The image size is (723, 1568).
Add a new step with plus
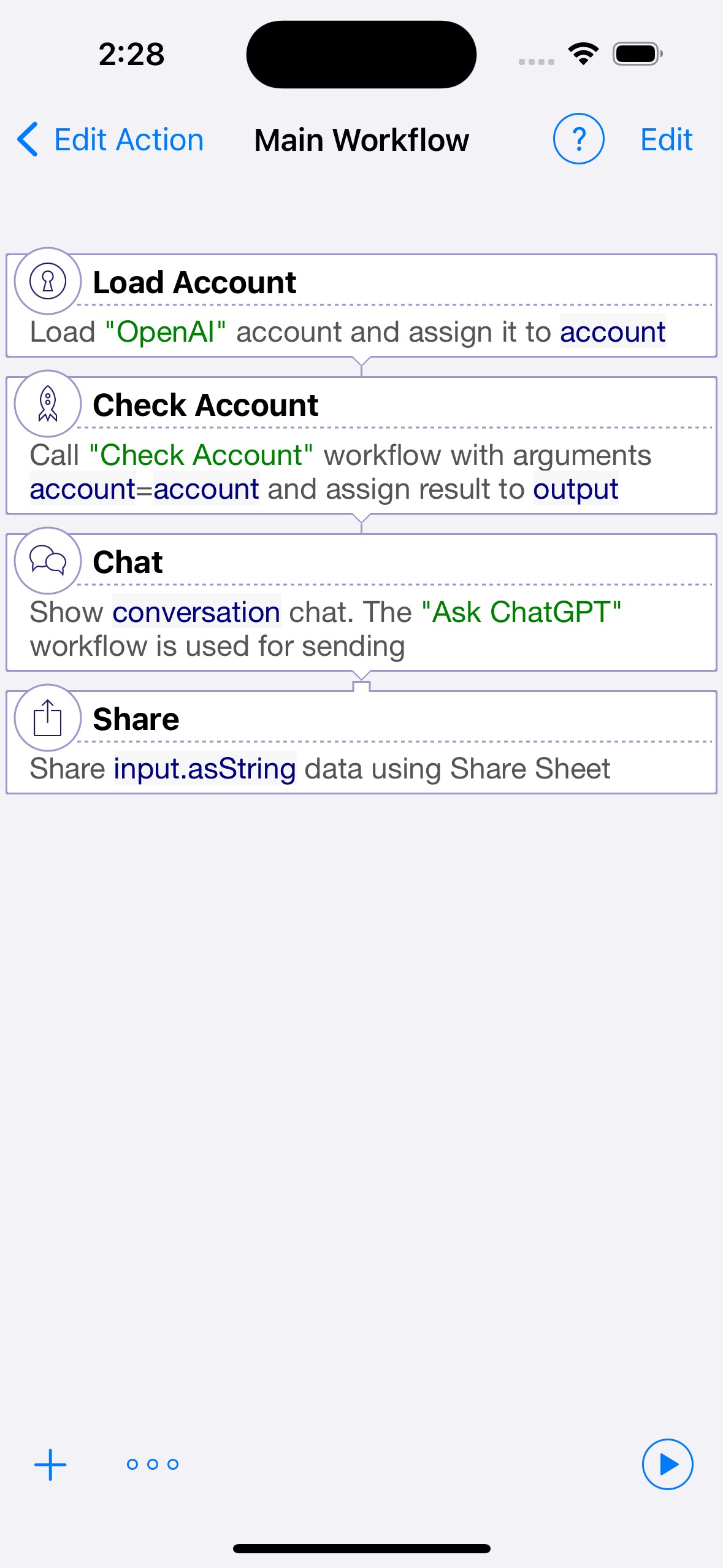[50, 1465]
